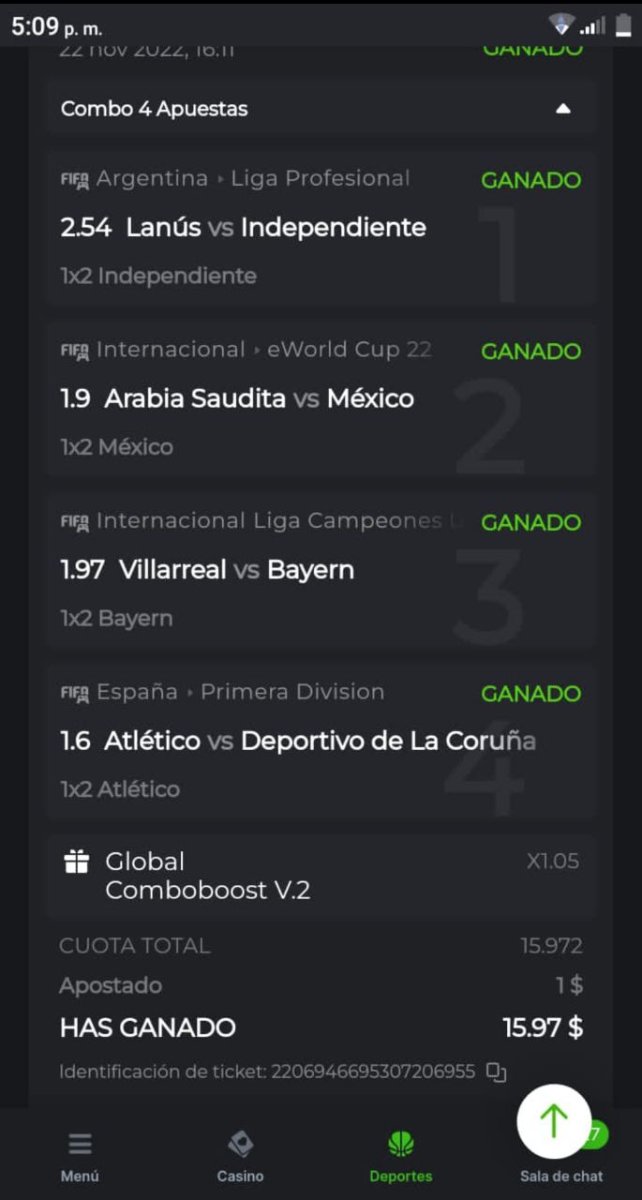
Task: Tap the green scroll-to-top arrow button
Action: [x=553, y=1121]
